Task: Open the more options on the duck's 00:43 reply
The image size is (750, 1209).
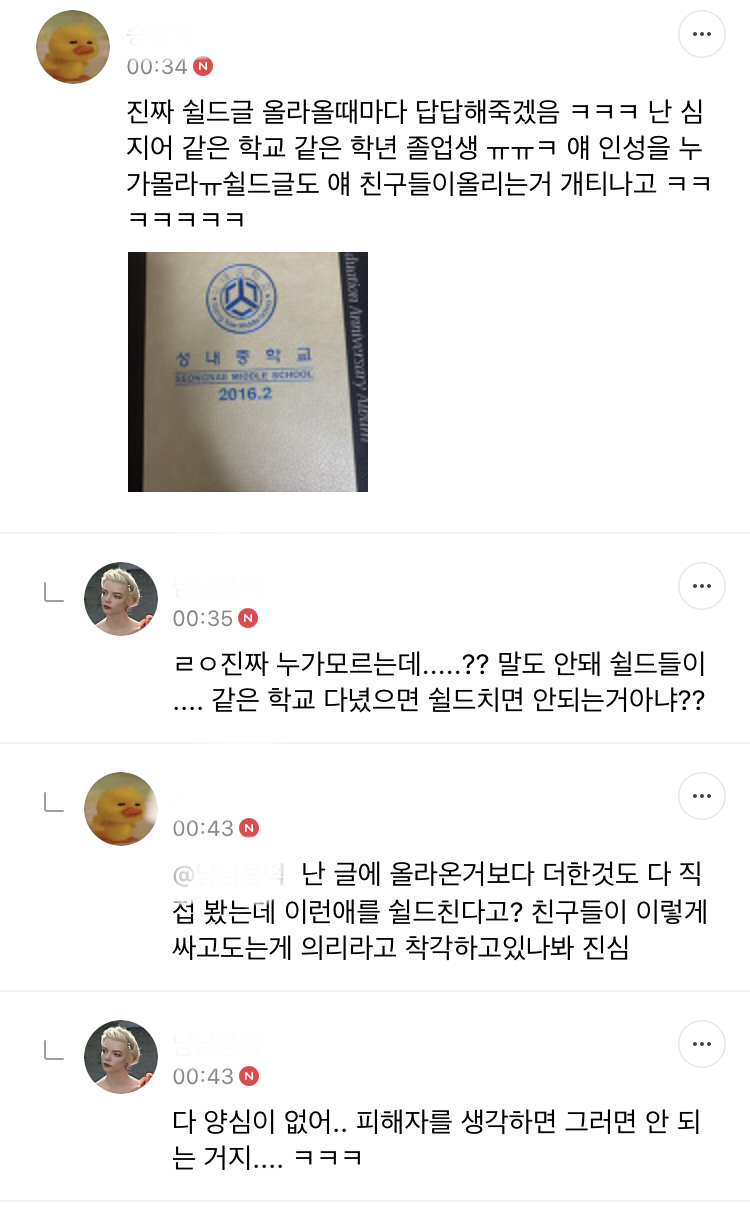Action: [x=702, y=796]
